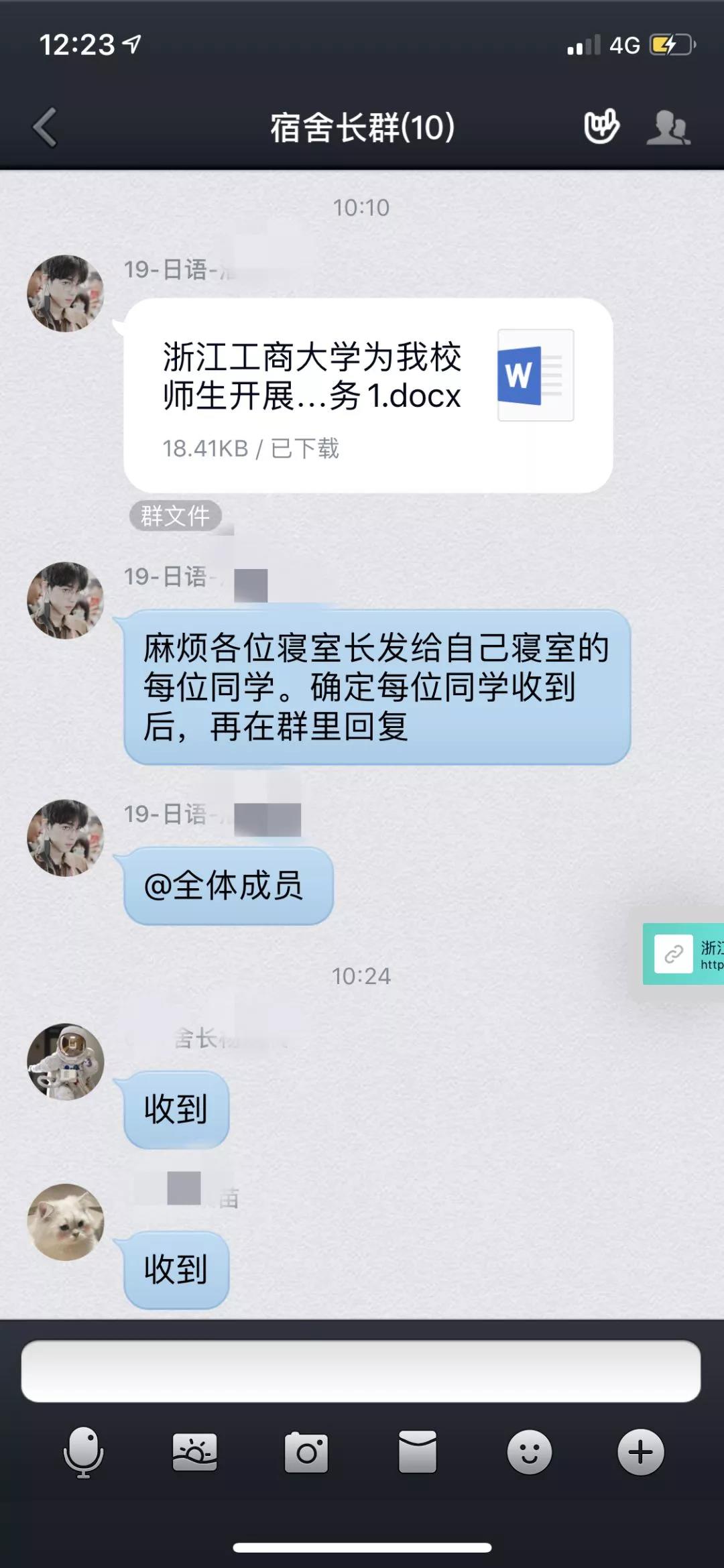Screen dimensions: 724x1568
Task: Focus the message input field
Action: 361,1371
